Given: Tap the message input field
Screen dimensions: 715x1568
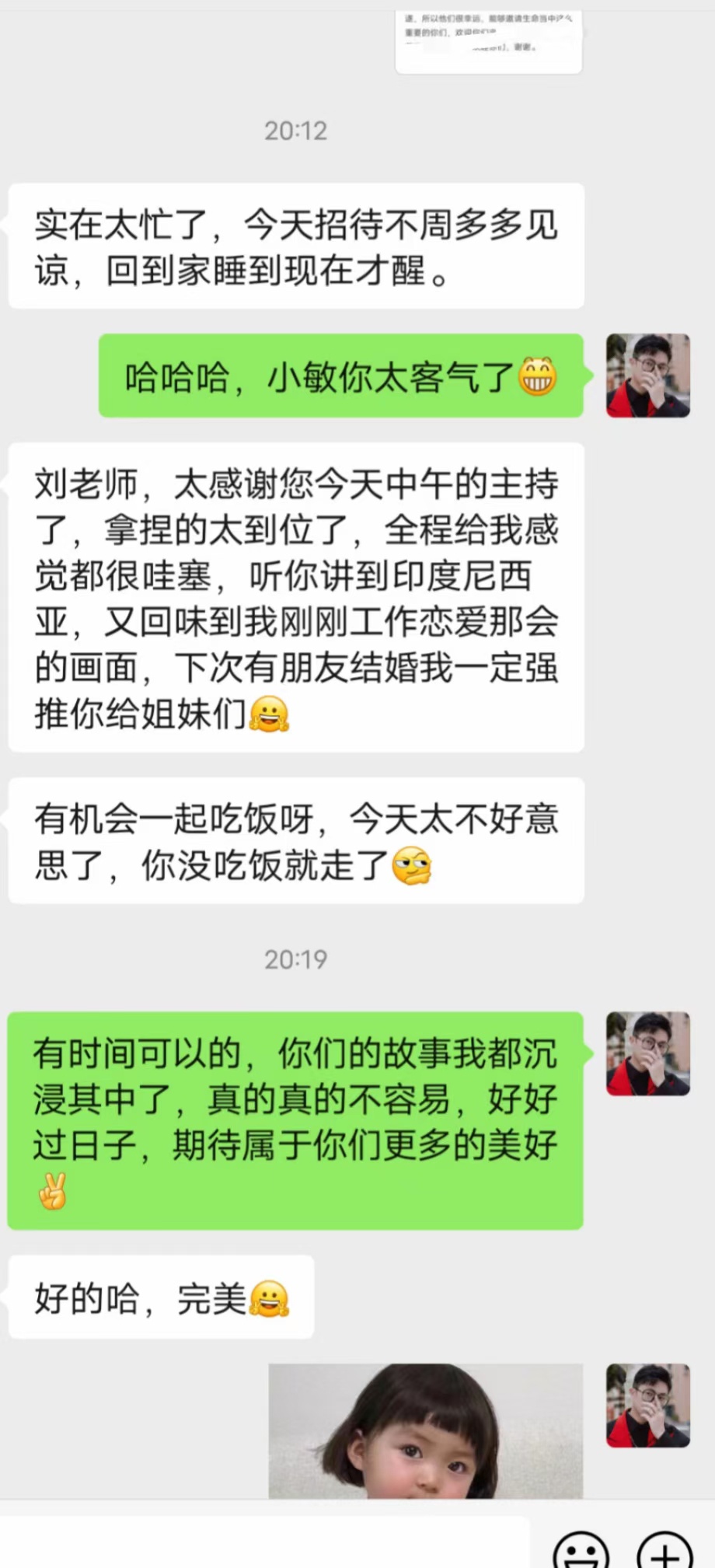Looking at the screenshot, I should coord(265,1544).
